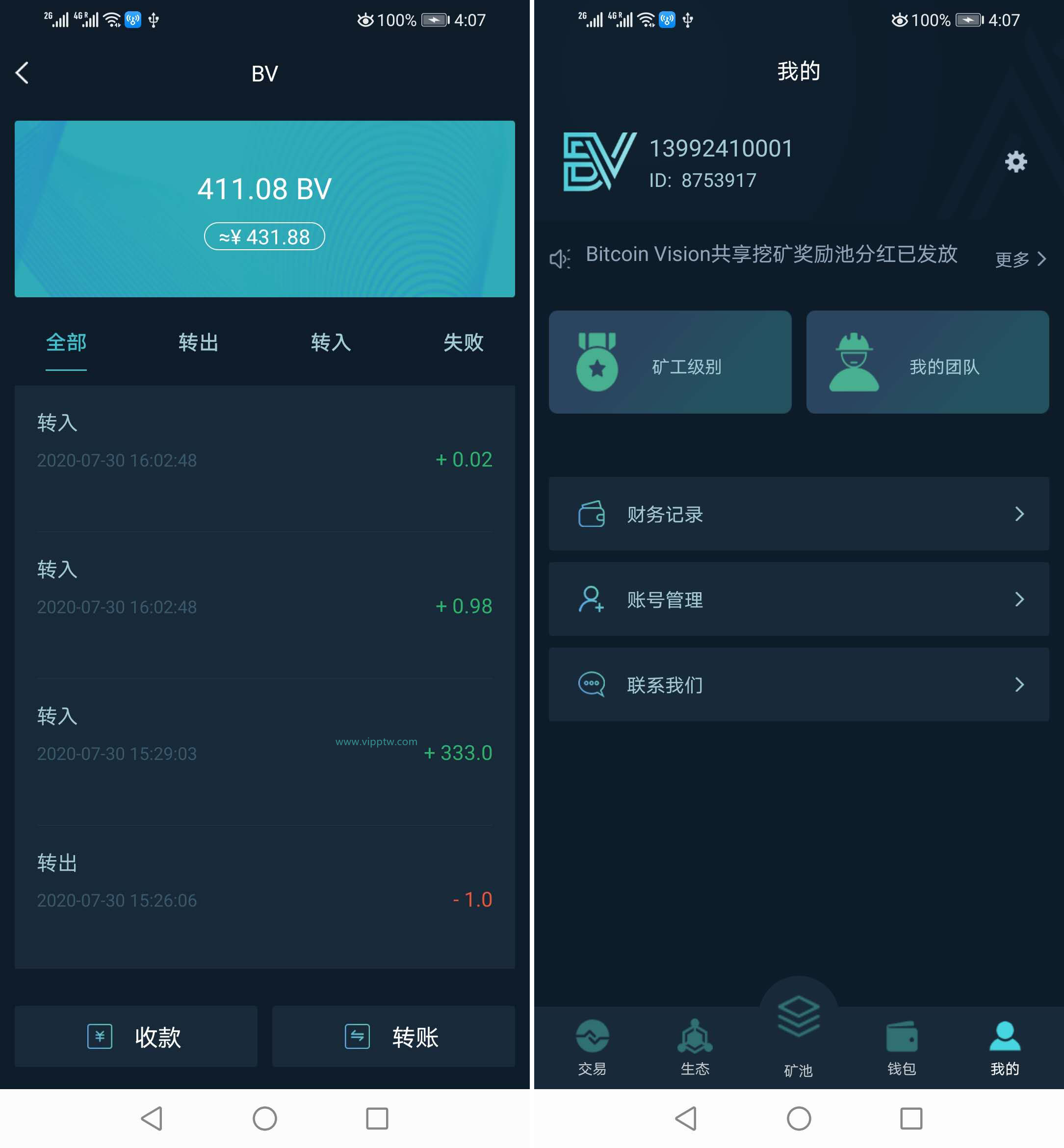
Task: Switch to the 钱包 bottom tab
Action: click(x=901, y=1046)
